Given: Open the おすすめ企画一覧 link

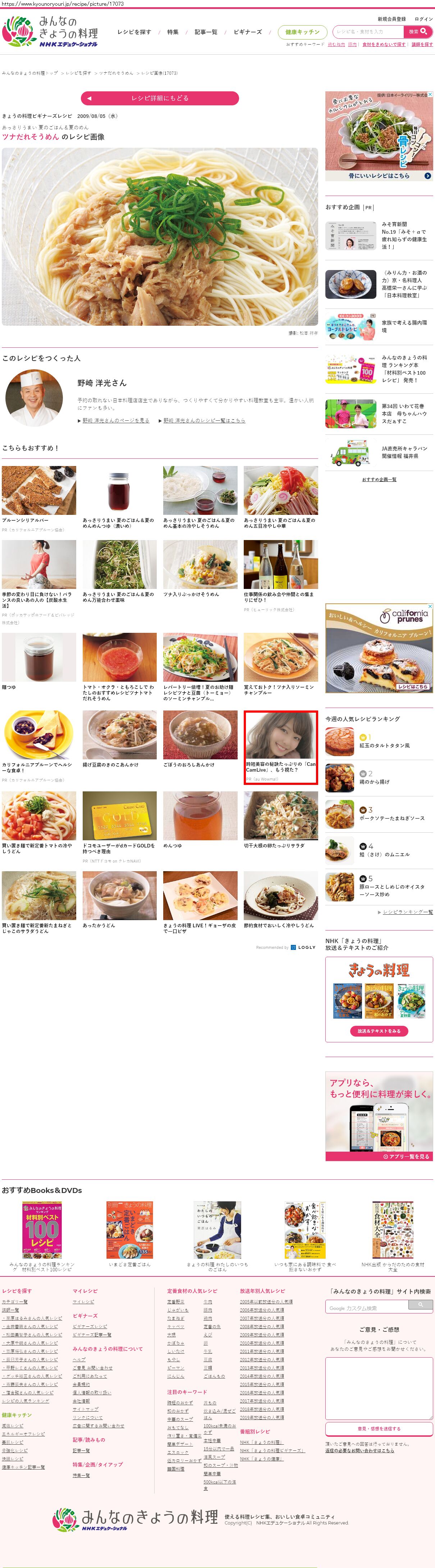Looking at the screenshot, I should coord(379,479).
